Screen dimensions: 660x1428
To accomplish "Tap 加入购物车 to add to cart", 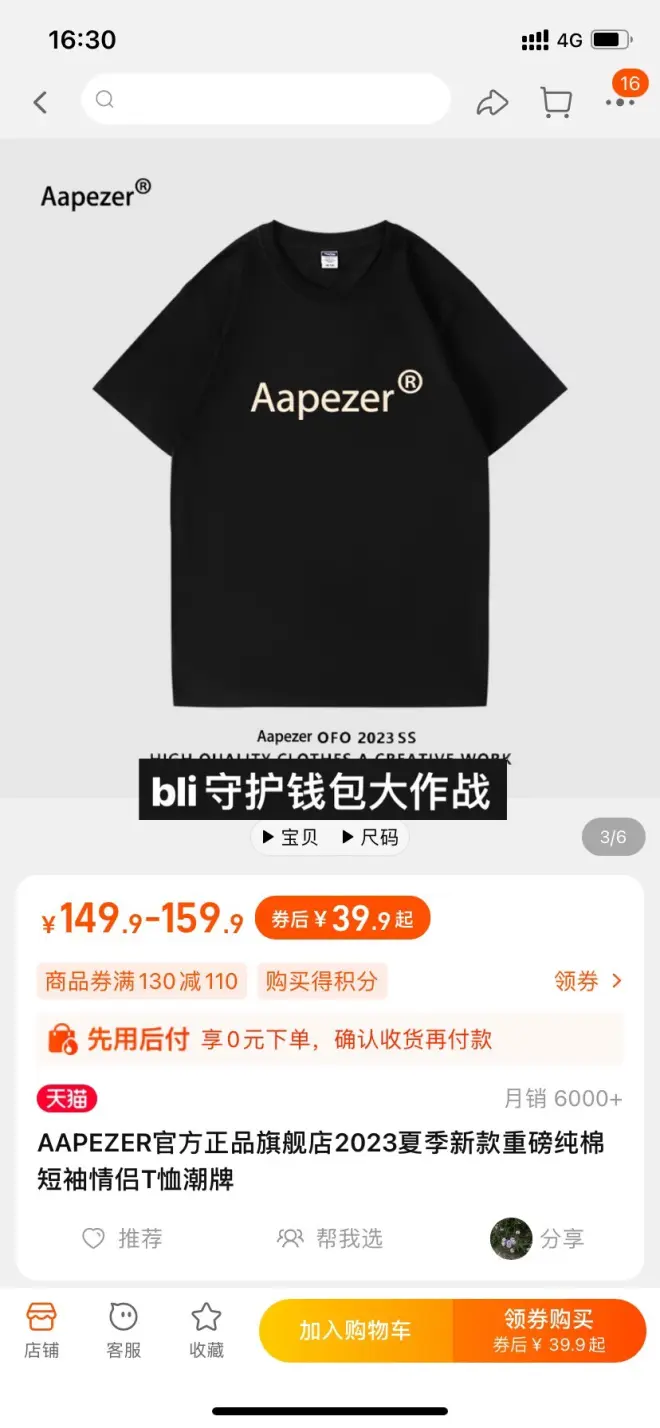I will (x=355, y=1330).
